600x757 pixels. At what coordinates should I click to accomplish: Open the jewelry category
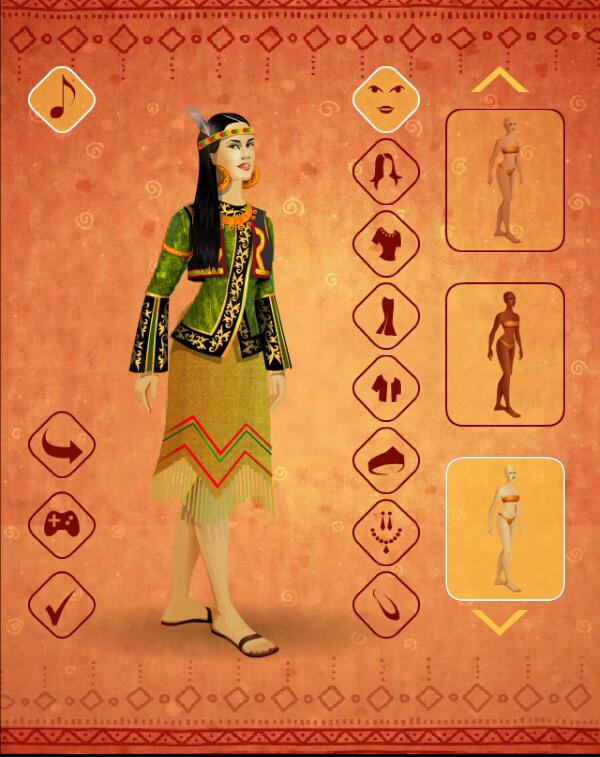coord(386,532)
